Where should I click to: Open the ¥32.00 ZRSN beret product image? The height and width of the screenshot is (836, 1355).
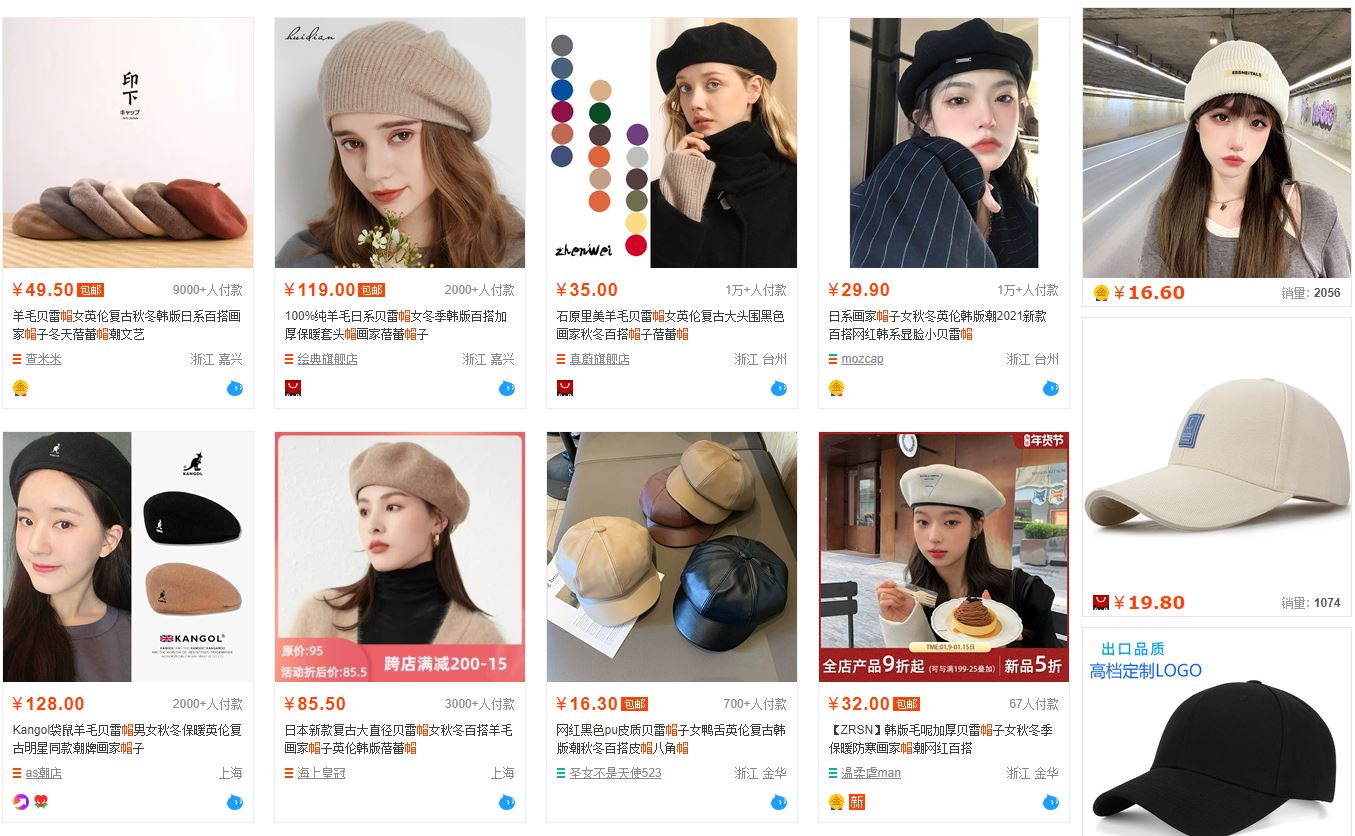coord(944,557)
